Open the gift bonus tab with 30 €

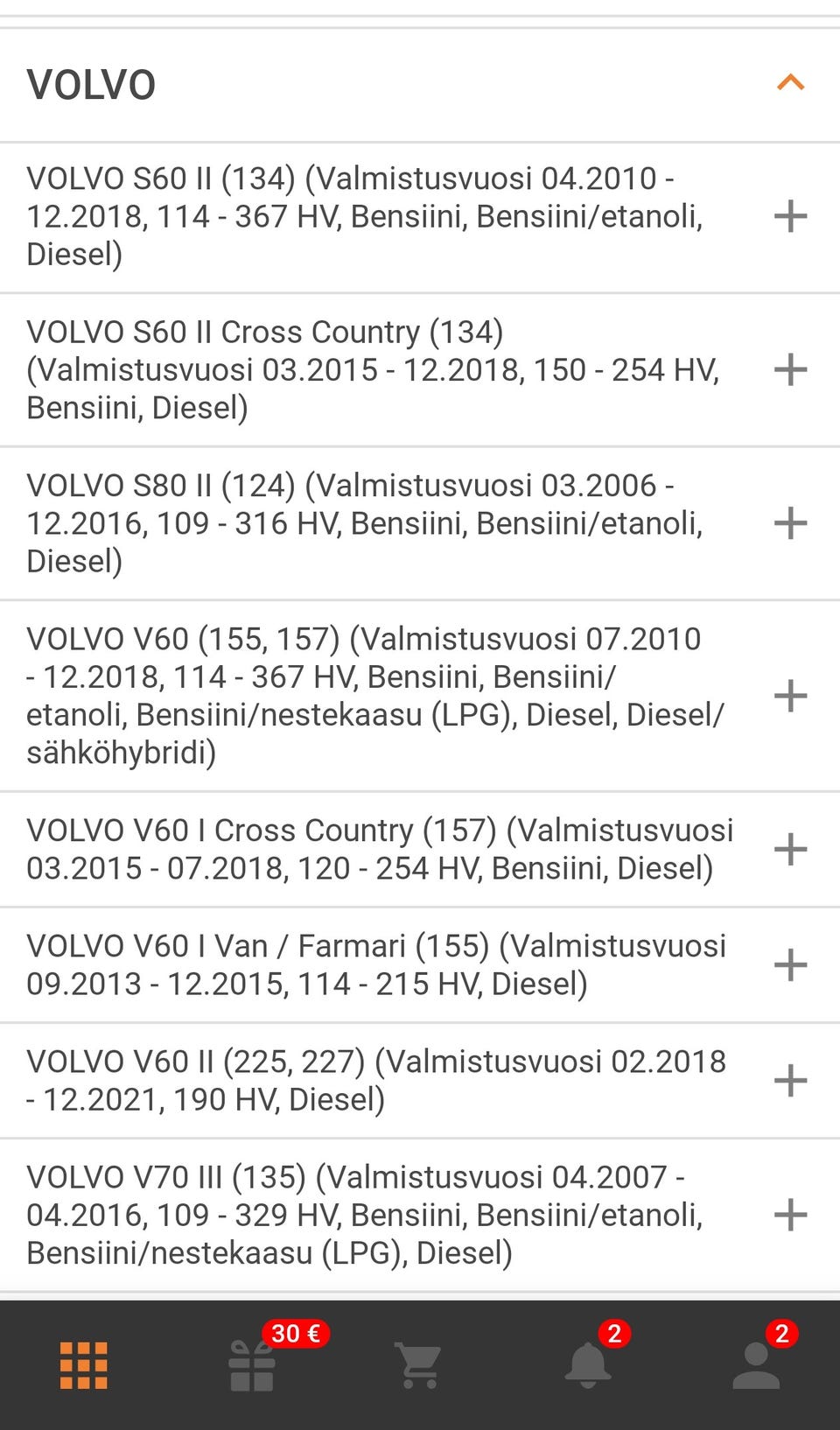pos(252,1365)
